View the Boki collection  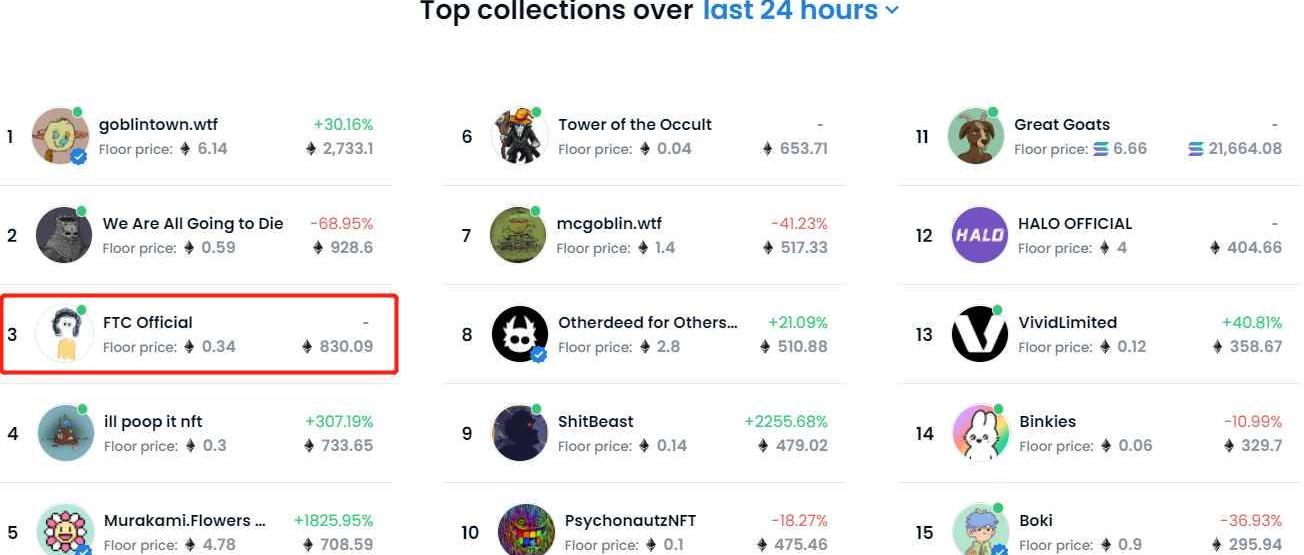1035,521
